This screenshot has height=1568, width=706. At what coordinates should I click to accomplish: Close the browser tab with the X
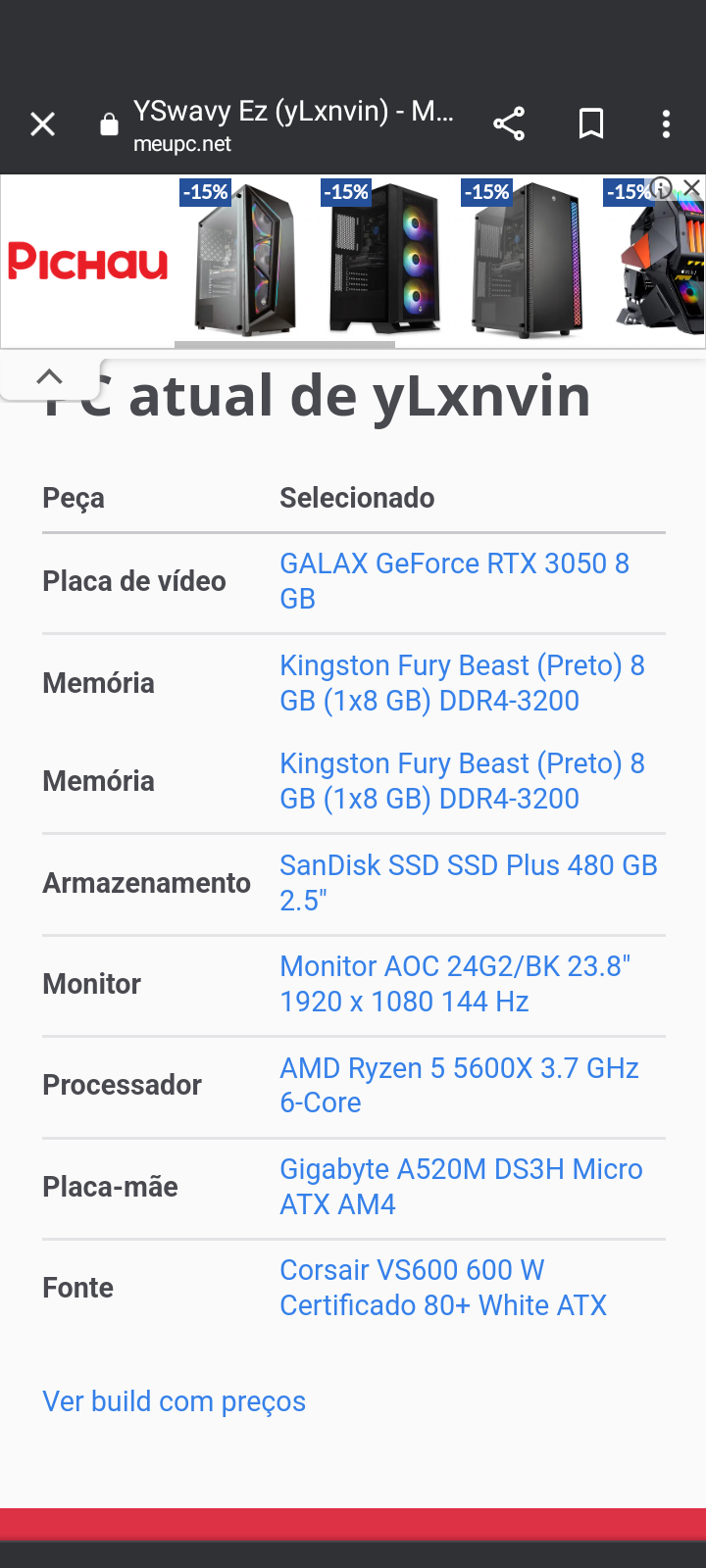coord(42,124)
